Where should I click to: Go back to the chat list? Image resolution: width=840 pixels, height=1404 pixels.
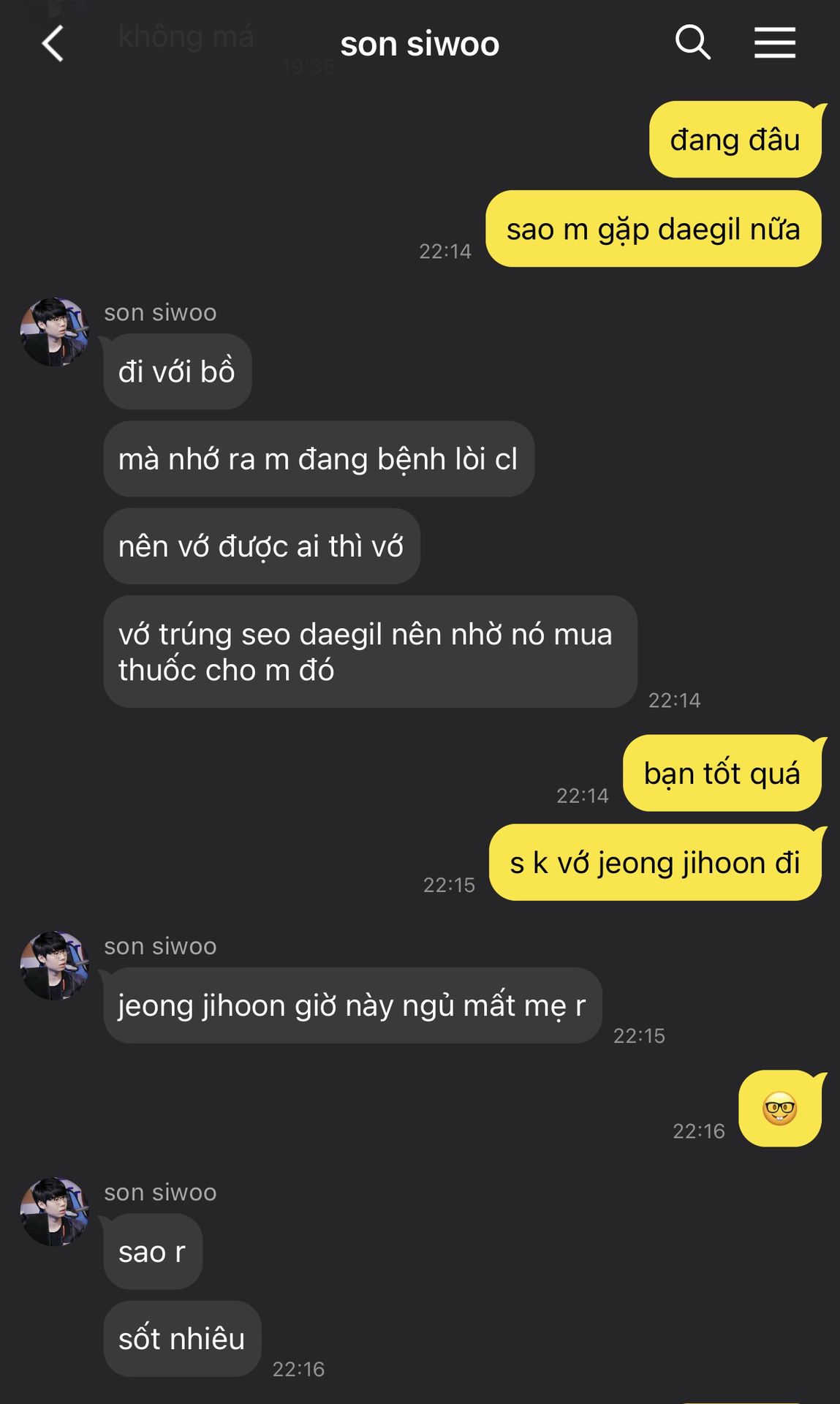tap(53, 44)
